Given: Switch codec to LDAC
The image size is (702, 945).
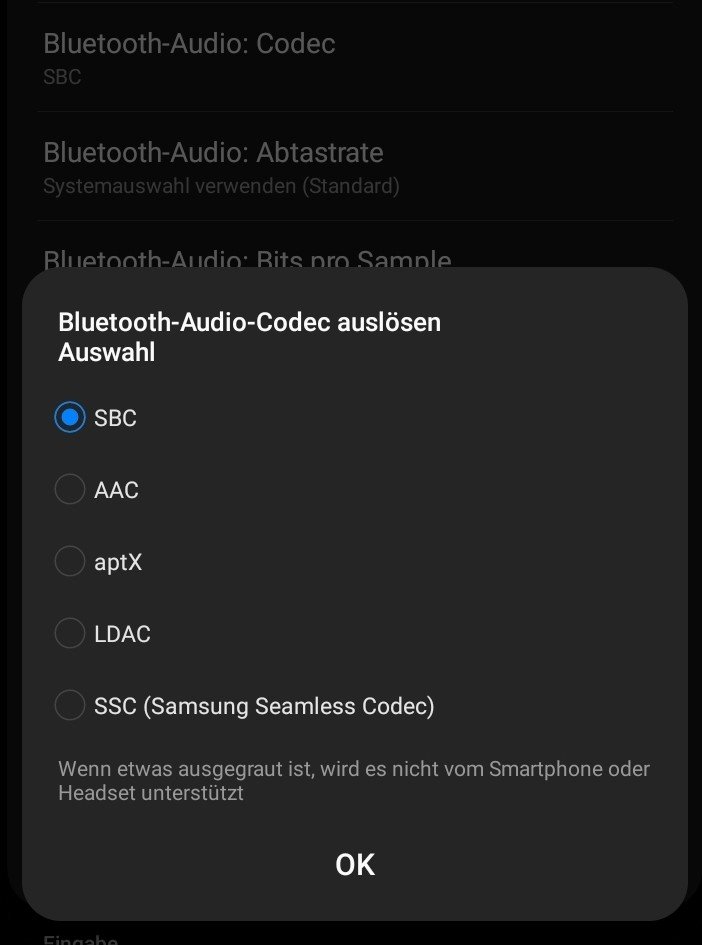Looking at the screenshot, I should pos(69,634).
